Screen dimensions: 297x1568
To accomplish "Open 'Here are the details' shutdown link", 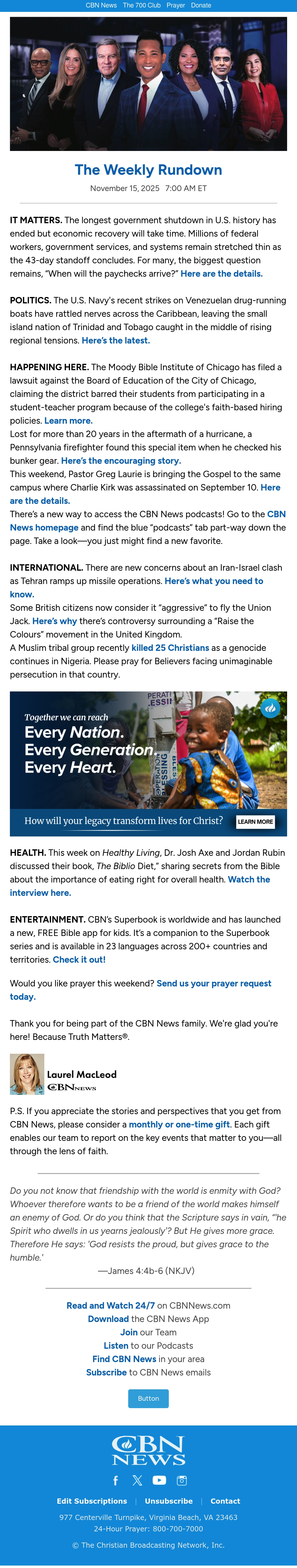I will [222, 274].
